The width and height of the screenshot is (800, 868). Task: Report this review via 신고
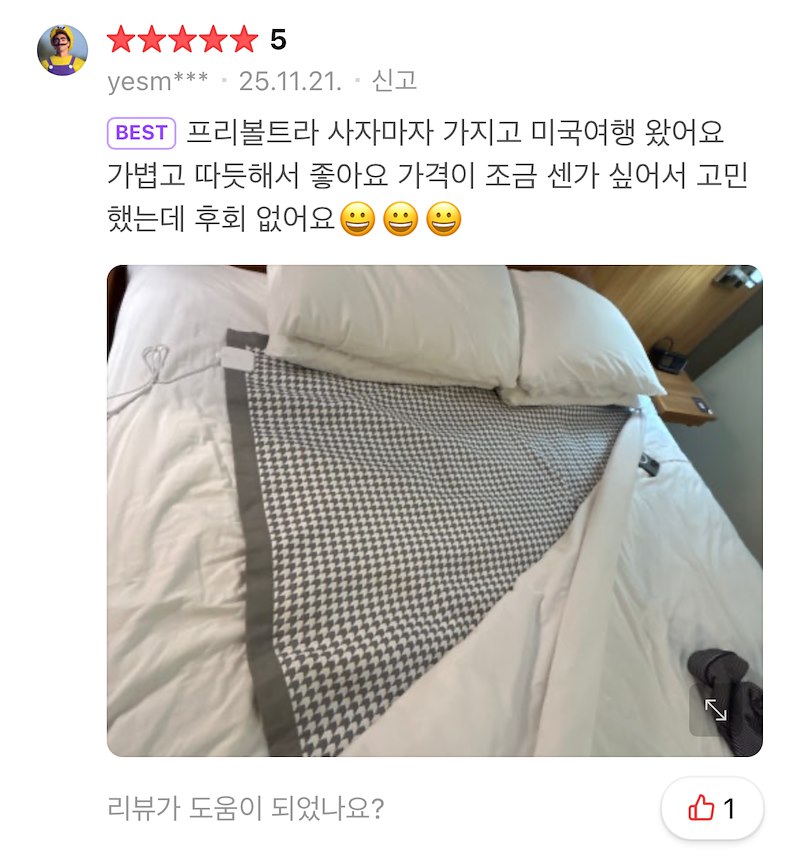click(x=394, y=81)
